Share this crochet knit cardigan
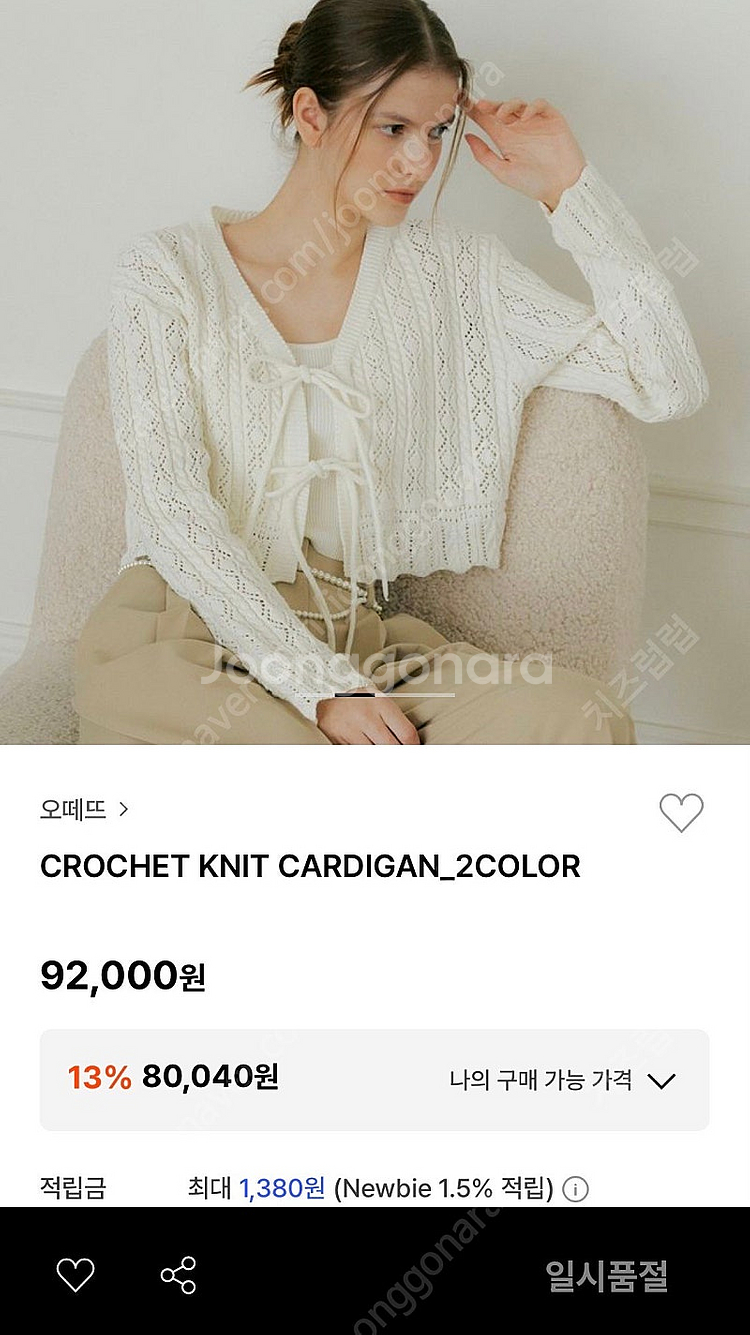The height and width of the screenshot is (1335, 750). click(178, 1275)
